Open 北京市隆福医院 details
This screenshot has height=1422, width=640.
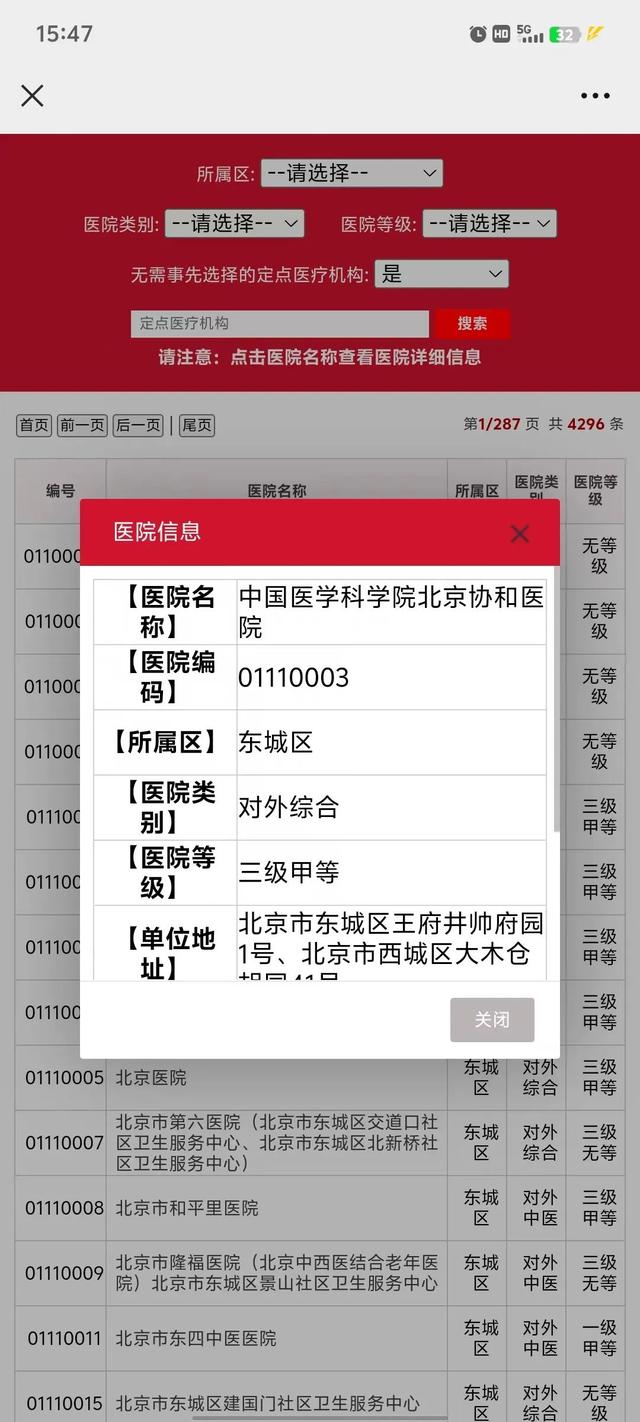click(276, 1273)
